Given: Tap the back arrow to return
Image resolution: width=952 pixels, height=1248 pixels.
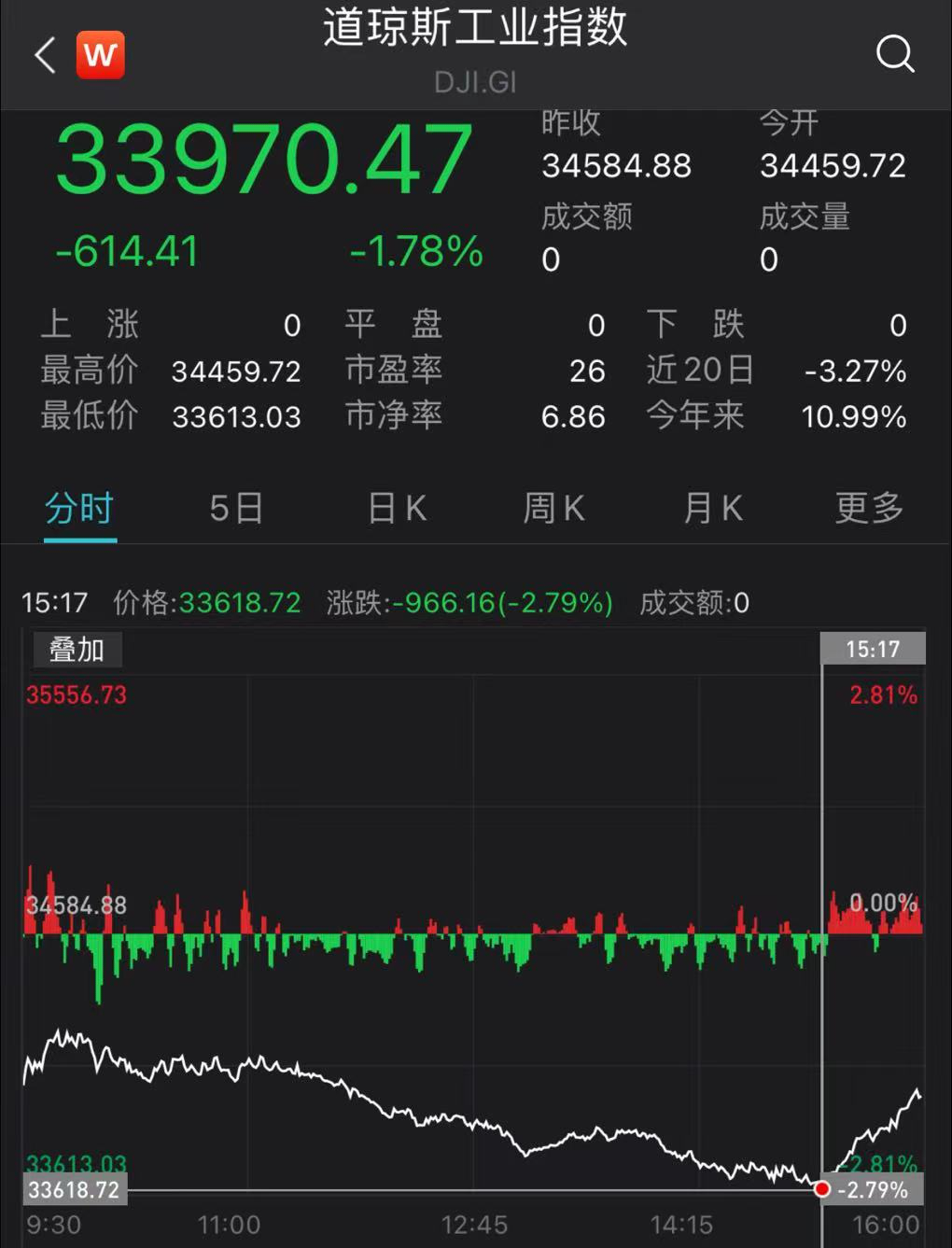Looking at the screenshot, I should point(43,54).
